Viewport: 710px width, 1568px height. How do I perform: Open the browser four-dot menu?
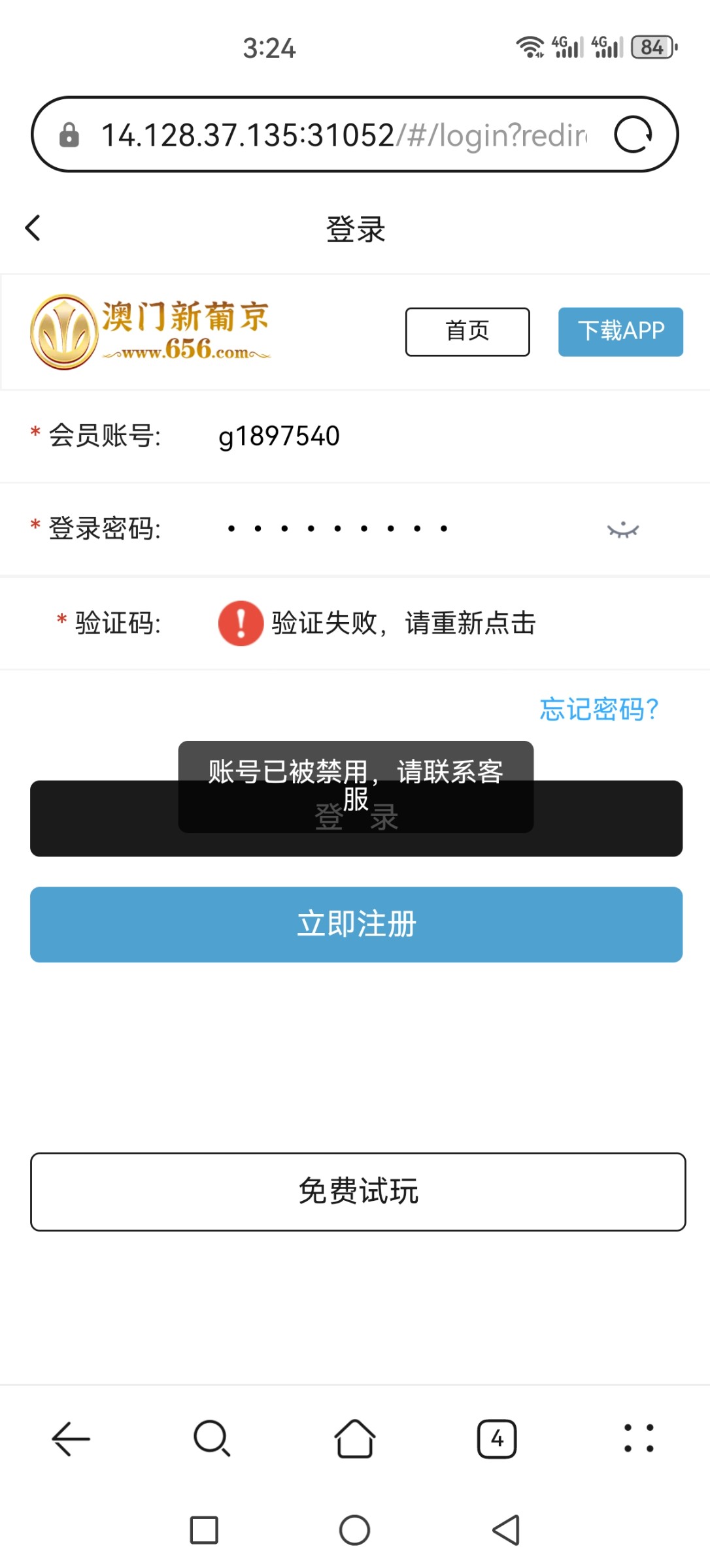click(639, 1439)
